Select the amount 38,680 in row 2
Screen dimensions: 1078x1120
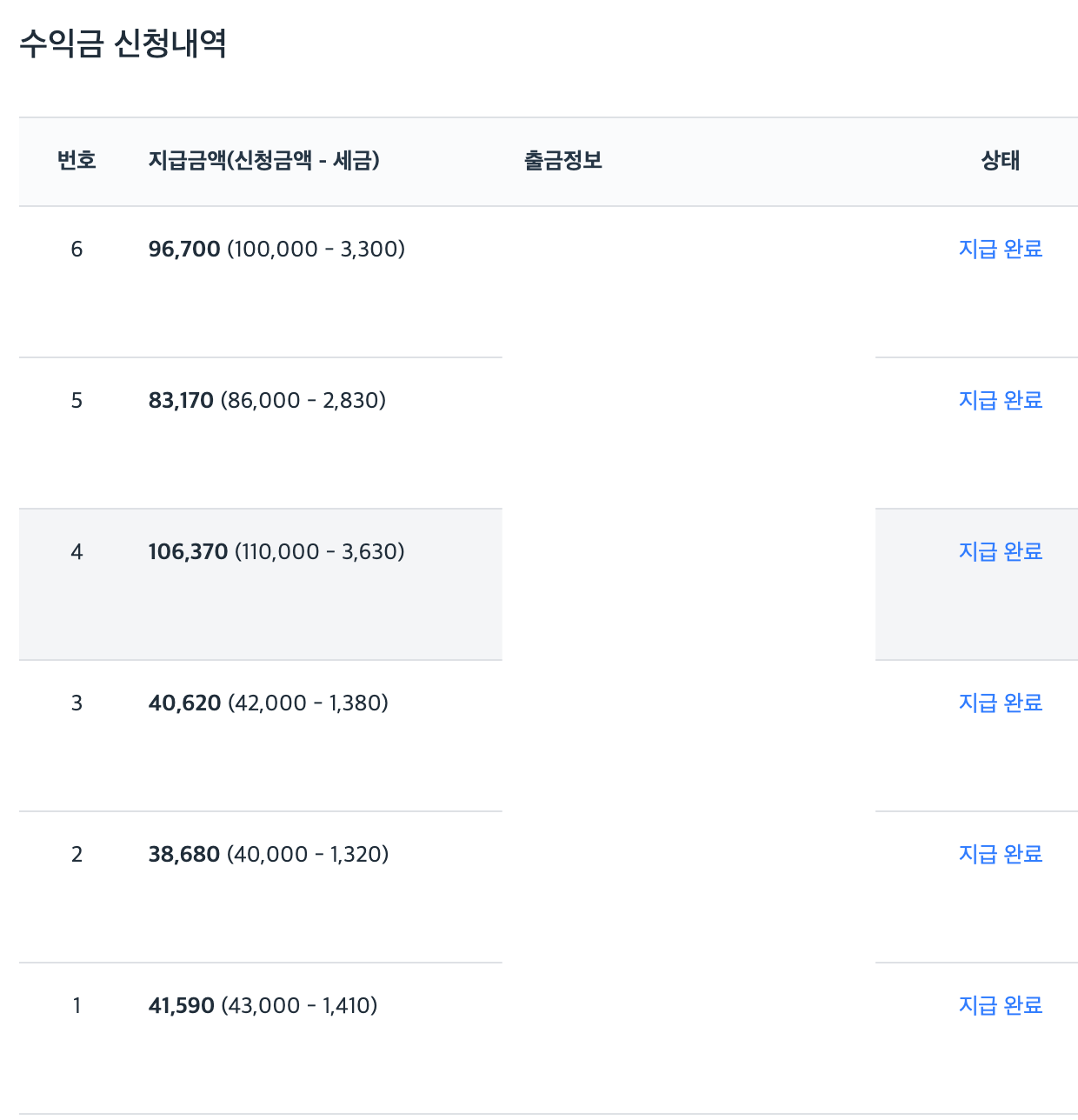(x=183, y=854)
